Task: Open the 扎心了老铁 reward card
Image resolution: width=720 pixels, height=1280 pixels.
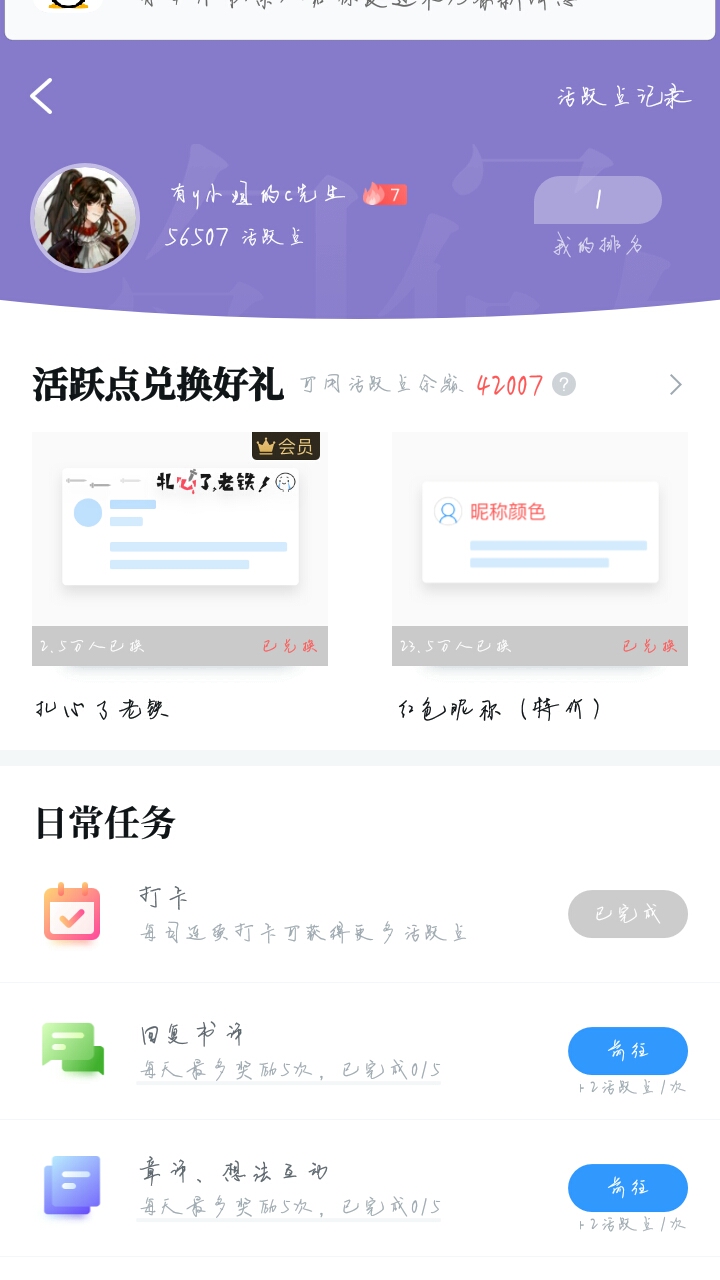Action: tap(180, 548)
